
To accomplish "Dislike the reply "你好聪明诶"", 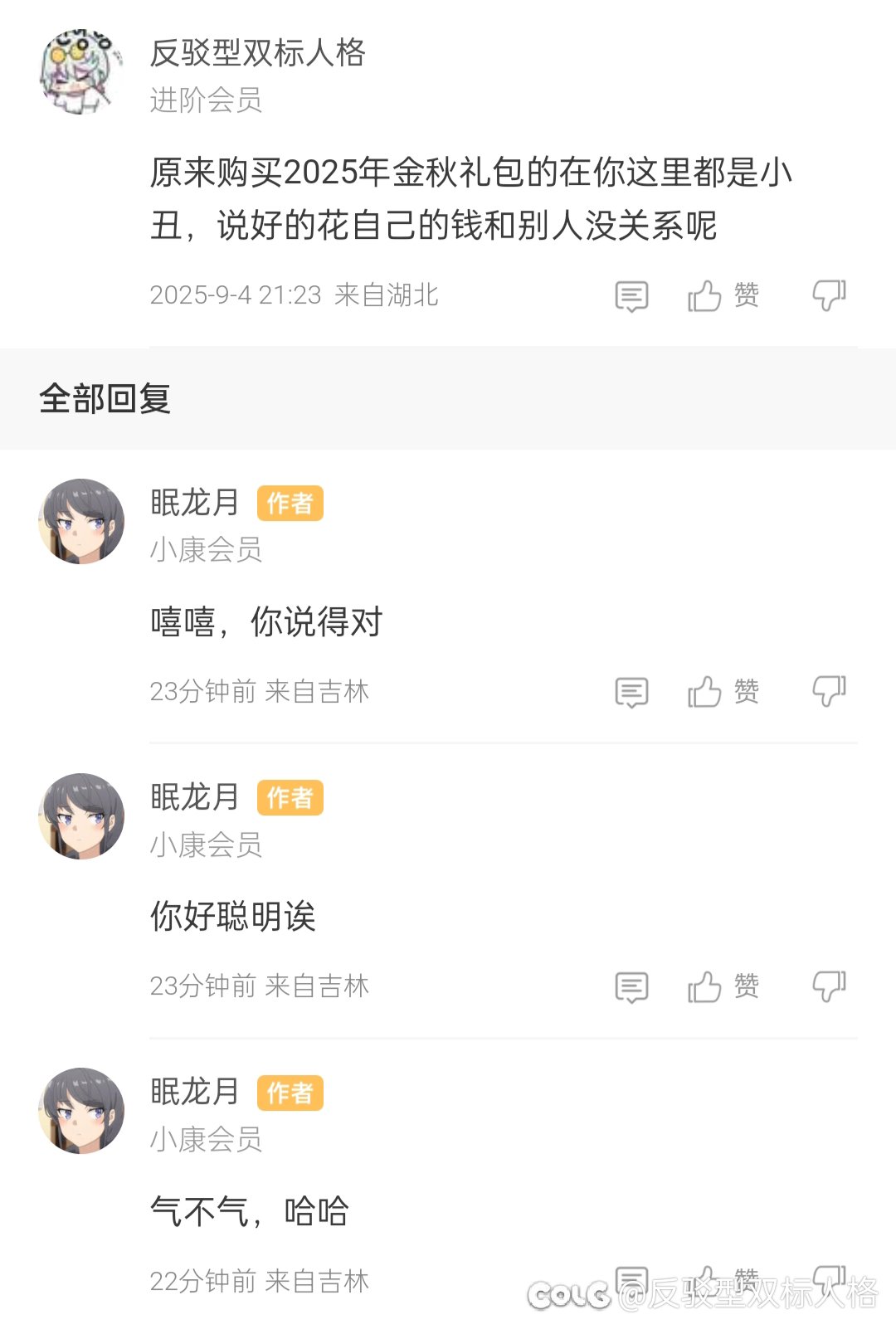I will click(x=829, y=986).
